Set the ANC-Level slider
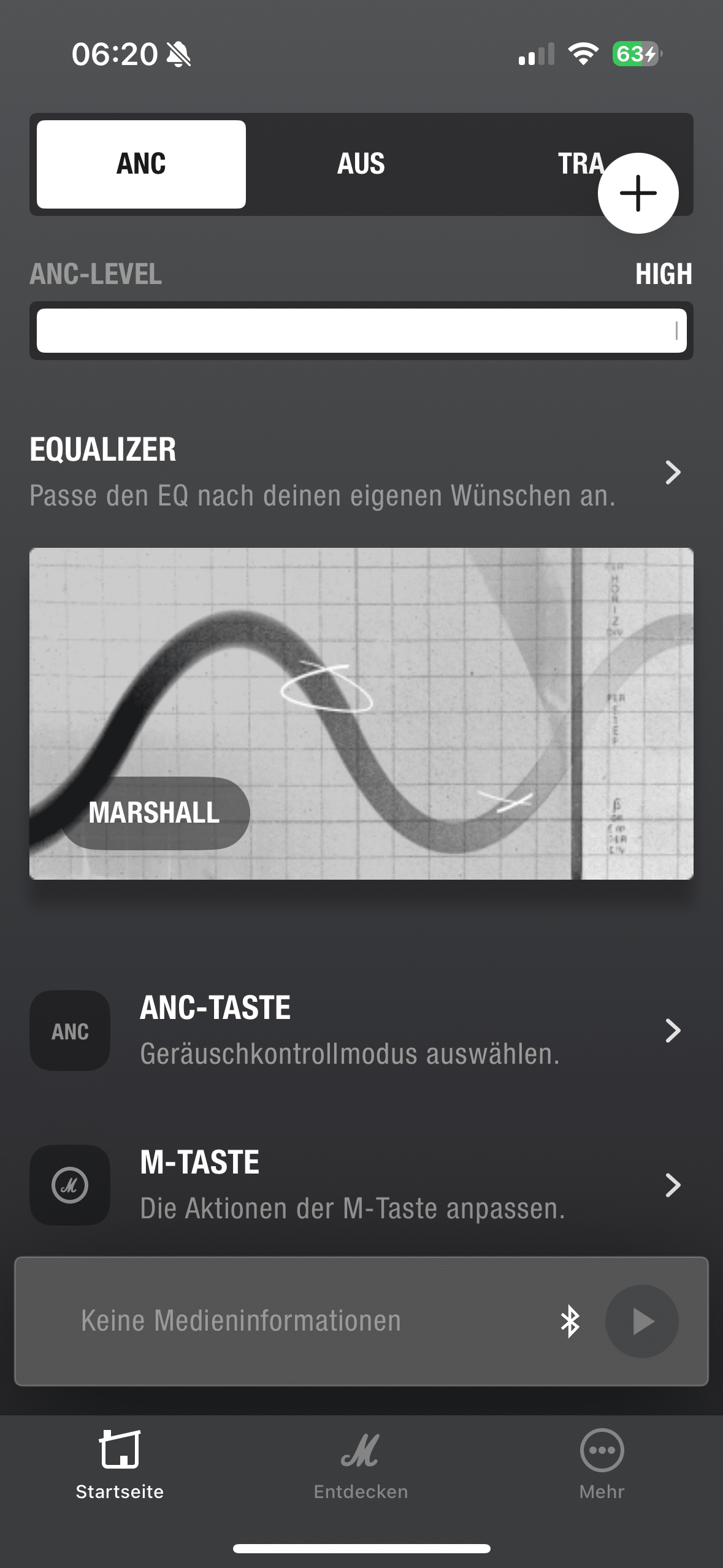The height and width of the screenshot is (1568, 723). [x=361, y=331]
